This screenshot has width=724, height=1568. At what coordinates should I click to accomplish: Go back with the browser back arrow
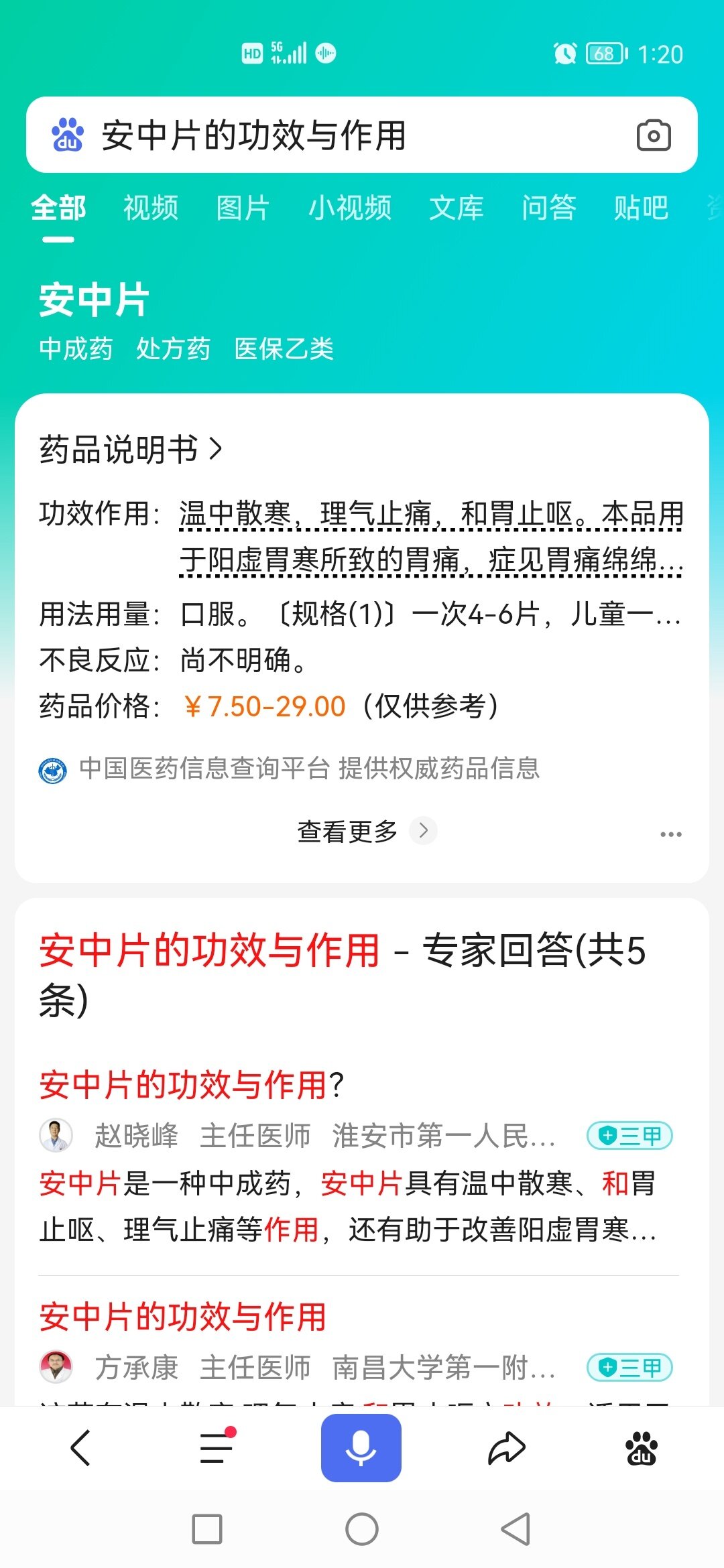click(x=80, y=1447)
